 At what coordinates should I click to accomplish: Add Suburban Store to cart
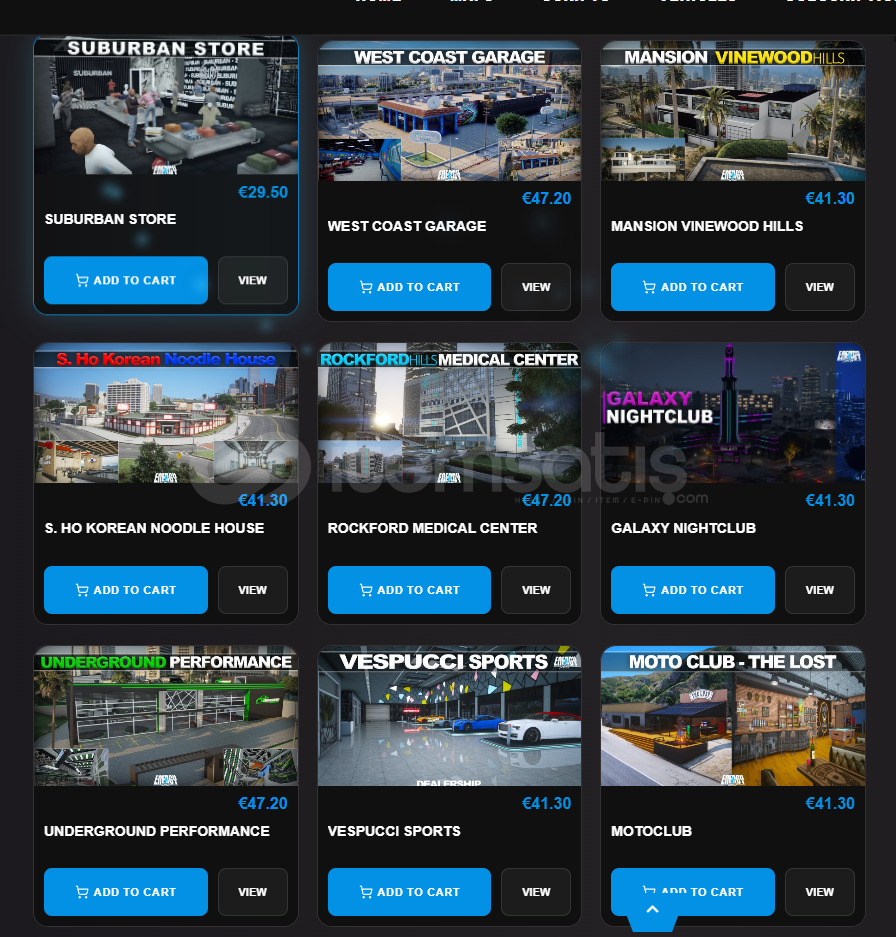(126, 280)
